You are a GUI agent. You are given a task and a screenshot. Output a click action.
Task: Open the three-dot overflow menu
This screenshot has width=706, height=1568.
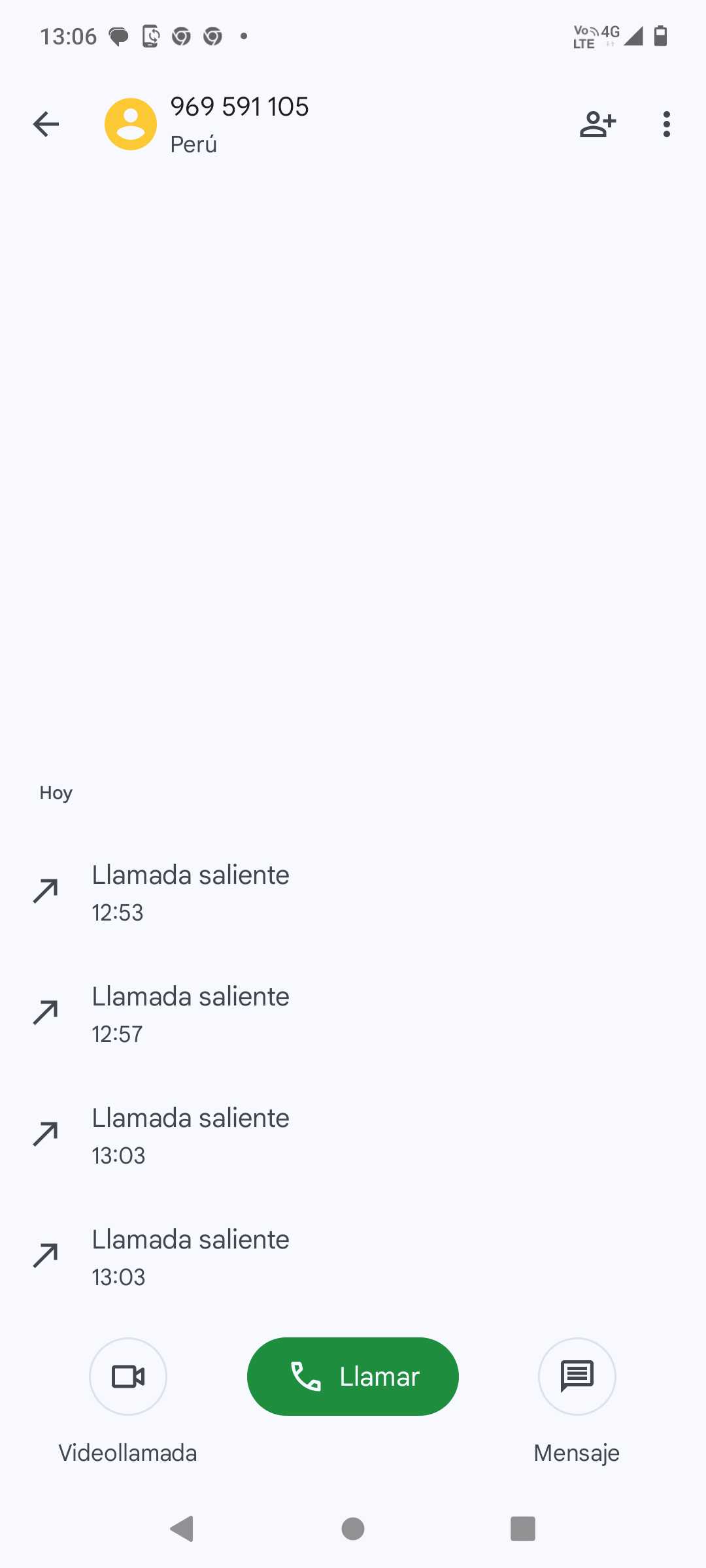pos(666,124)
